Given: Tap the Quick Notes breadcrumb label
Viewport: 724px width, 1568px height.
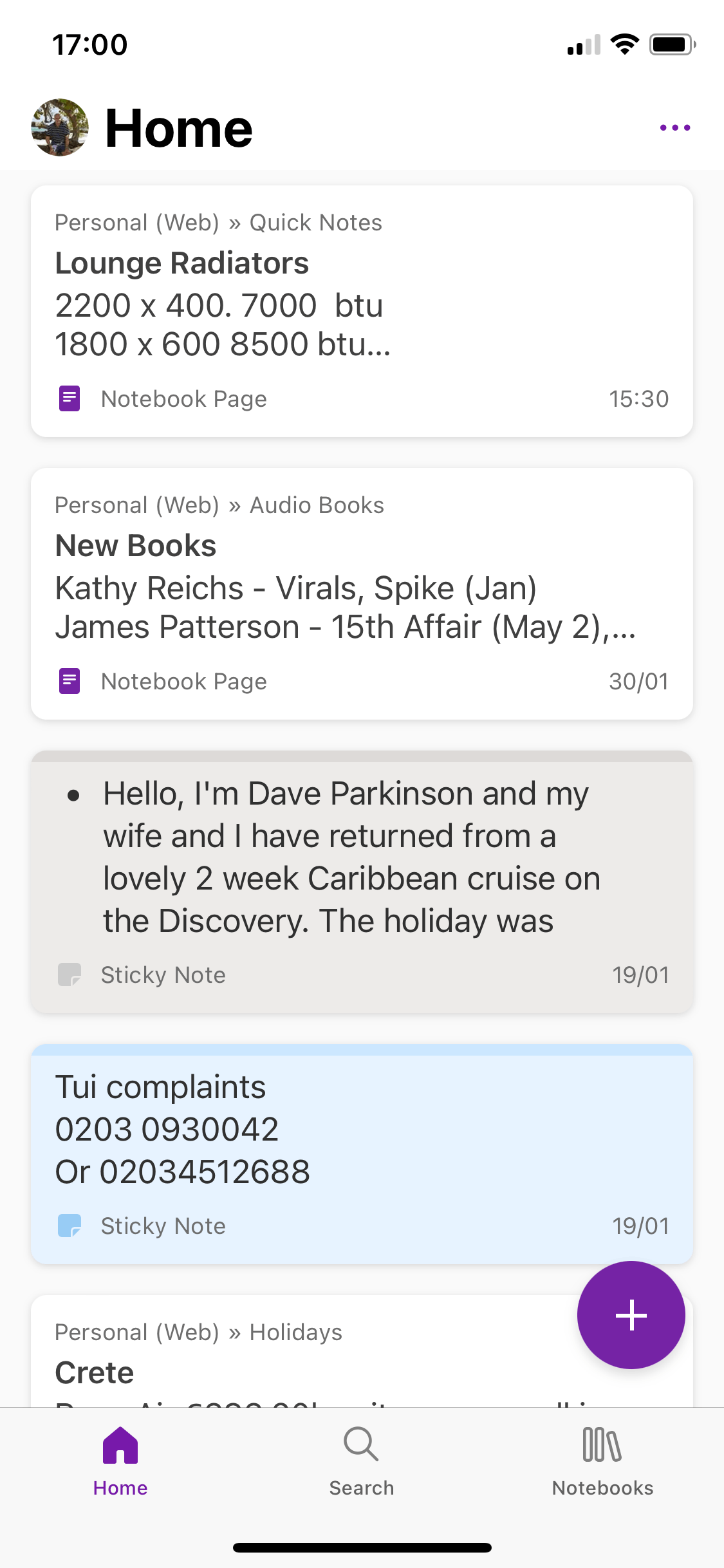Looking at the screenshot, I should coord(315,222).
